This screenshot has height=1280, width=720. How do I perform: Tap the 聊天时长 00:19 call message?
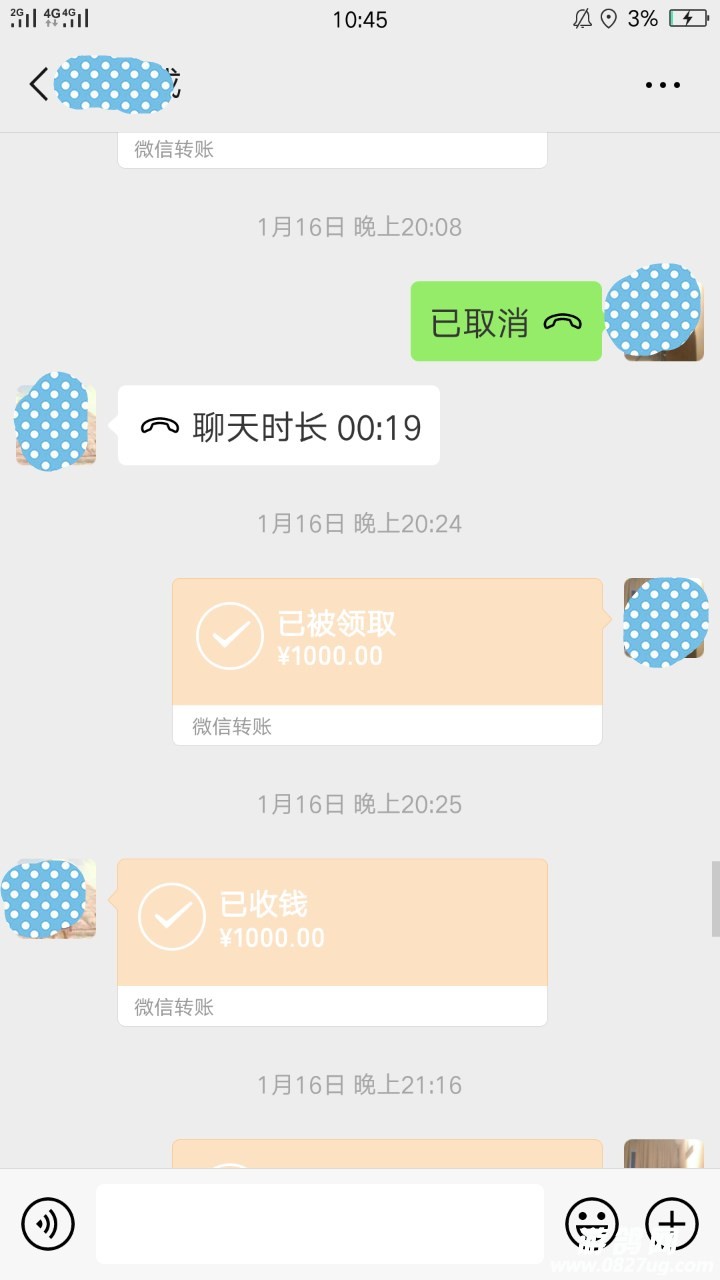(x=279, y=427)
